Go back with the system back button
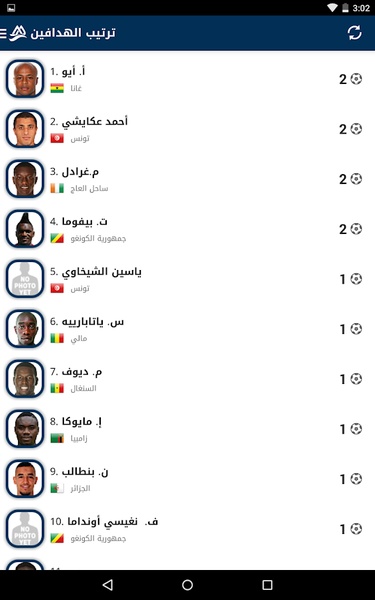 click(108, 585)
